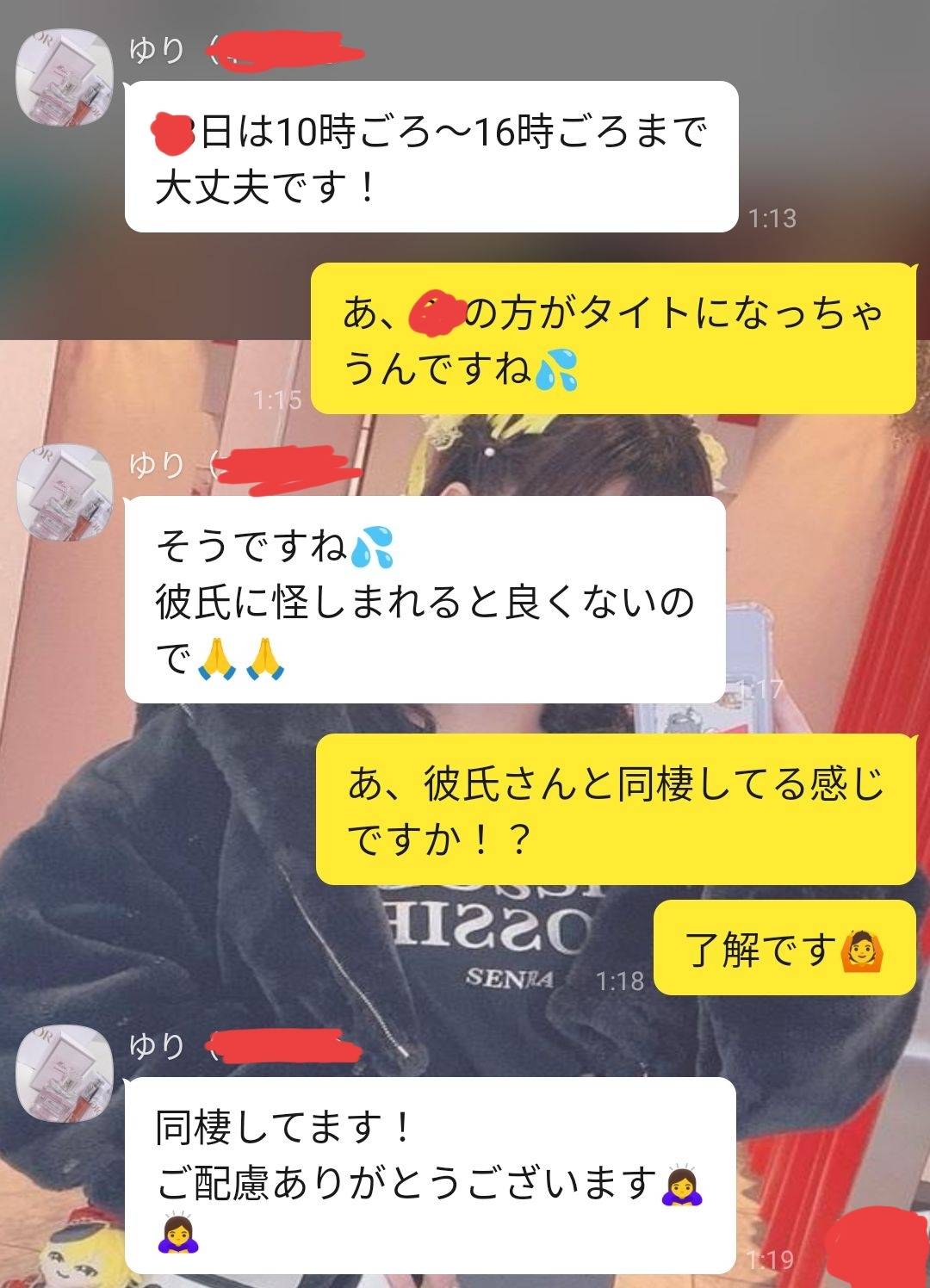Tap ゆり's avatar next to そうですね message
The width and height of the screenshot is (930, 1288).
point(65,492)
